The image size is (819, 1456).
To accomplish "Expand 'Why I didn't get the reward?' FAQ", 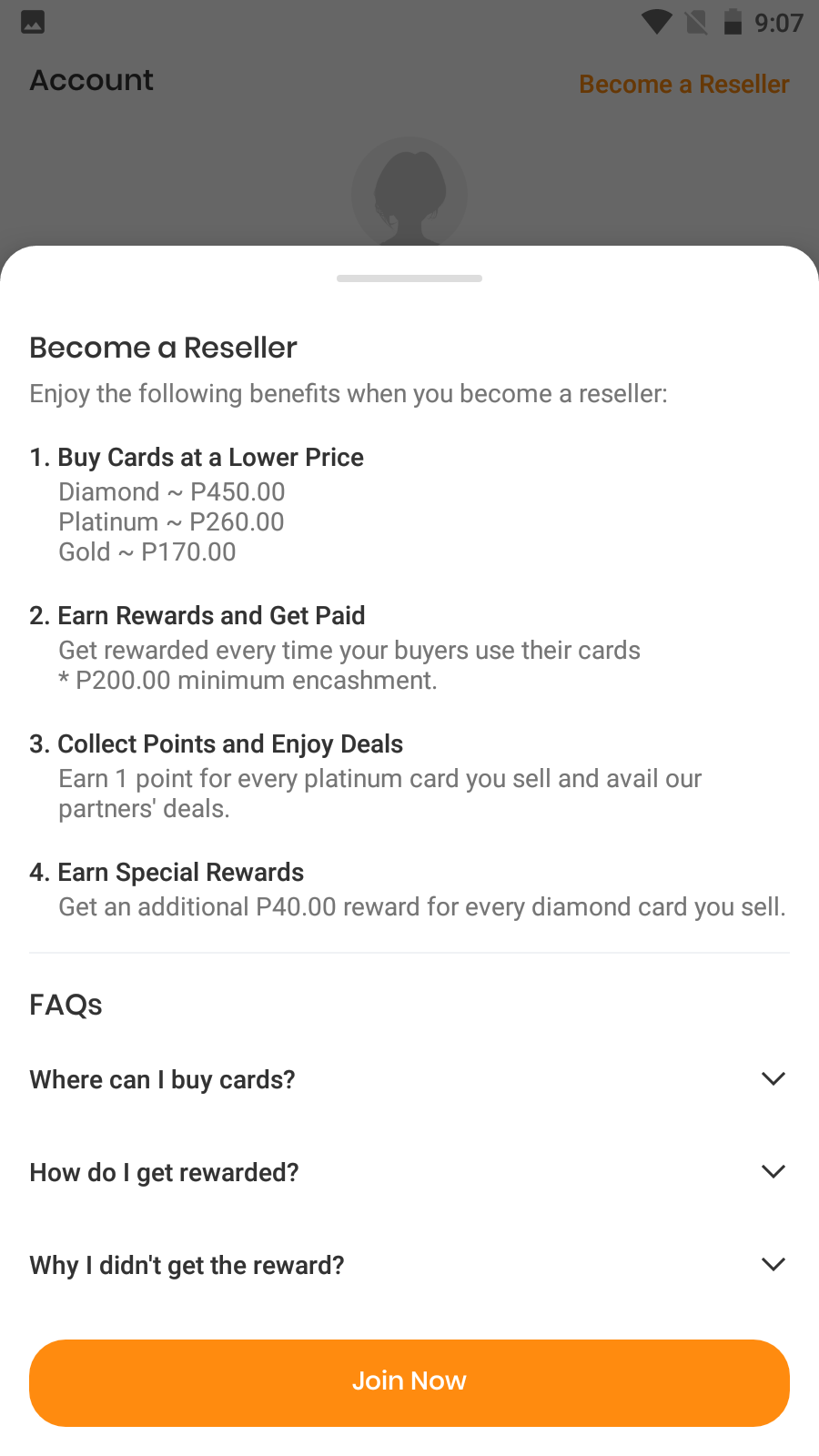I will (x=773, y=1265).
